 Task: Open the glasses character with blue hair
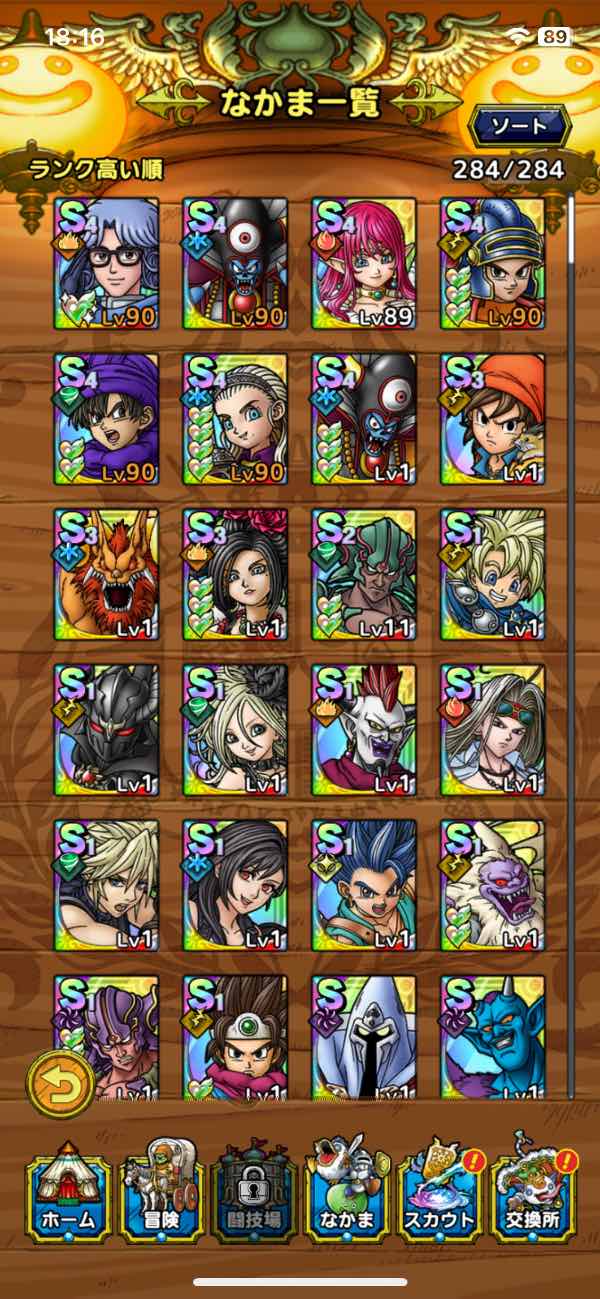pos(106,263)
